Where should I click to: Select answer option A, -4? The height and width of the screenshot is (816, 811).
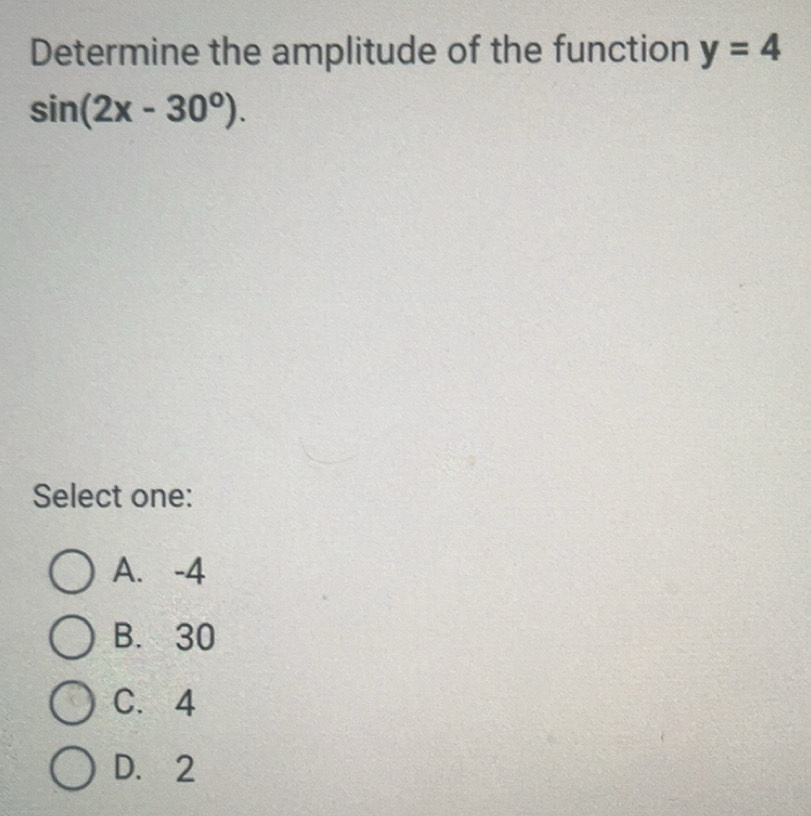click(x=75, y=575)
